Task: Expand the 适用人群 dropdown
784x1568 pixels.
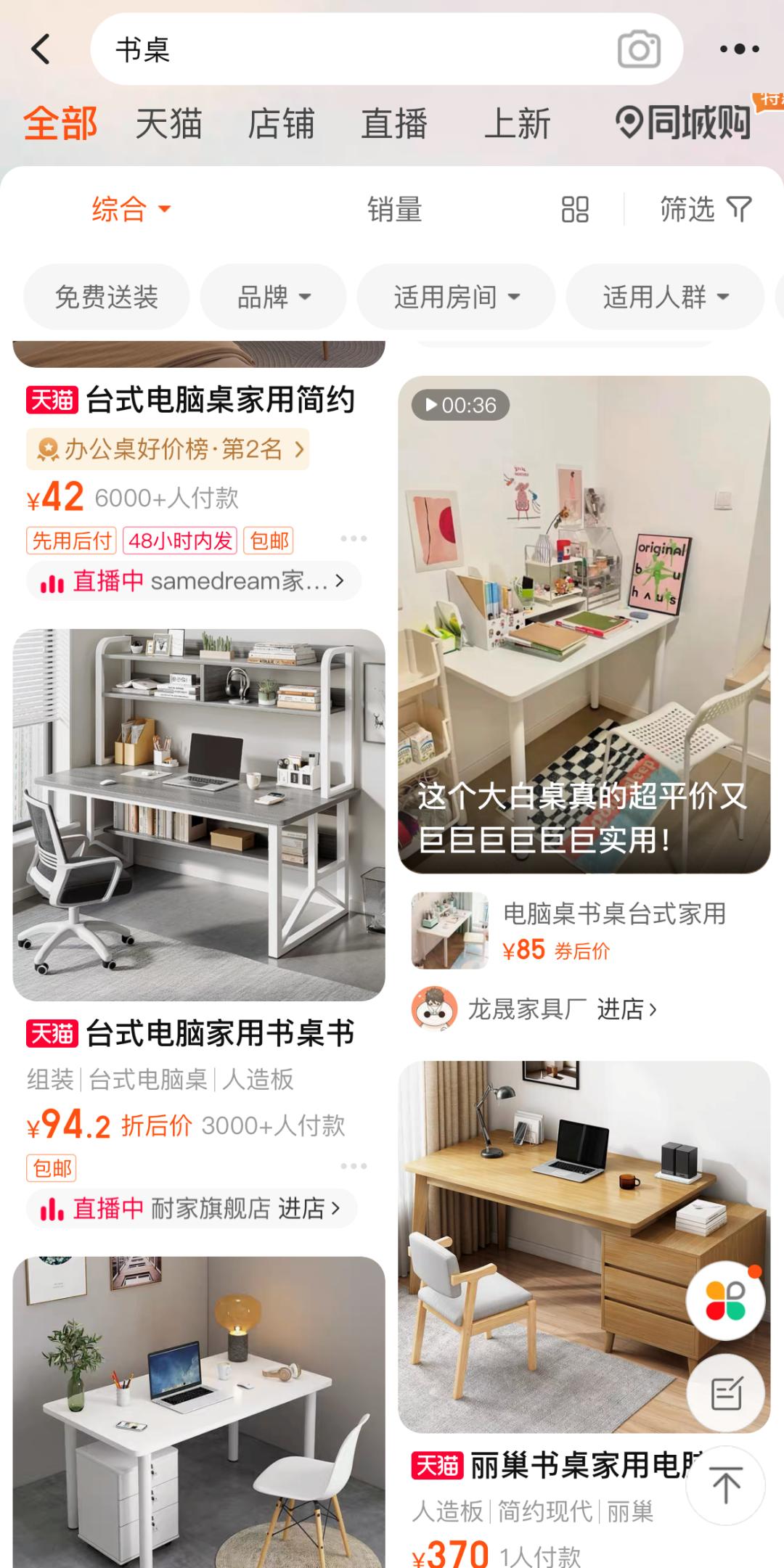Action: click(665, 296)
